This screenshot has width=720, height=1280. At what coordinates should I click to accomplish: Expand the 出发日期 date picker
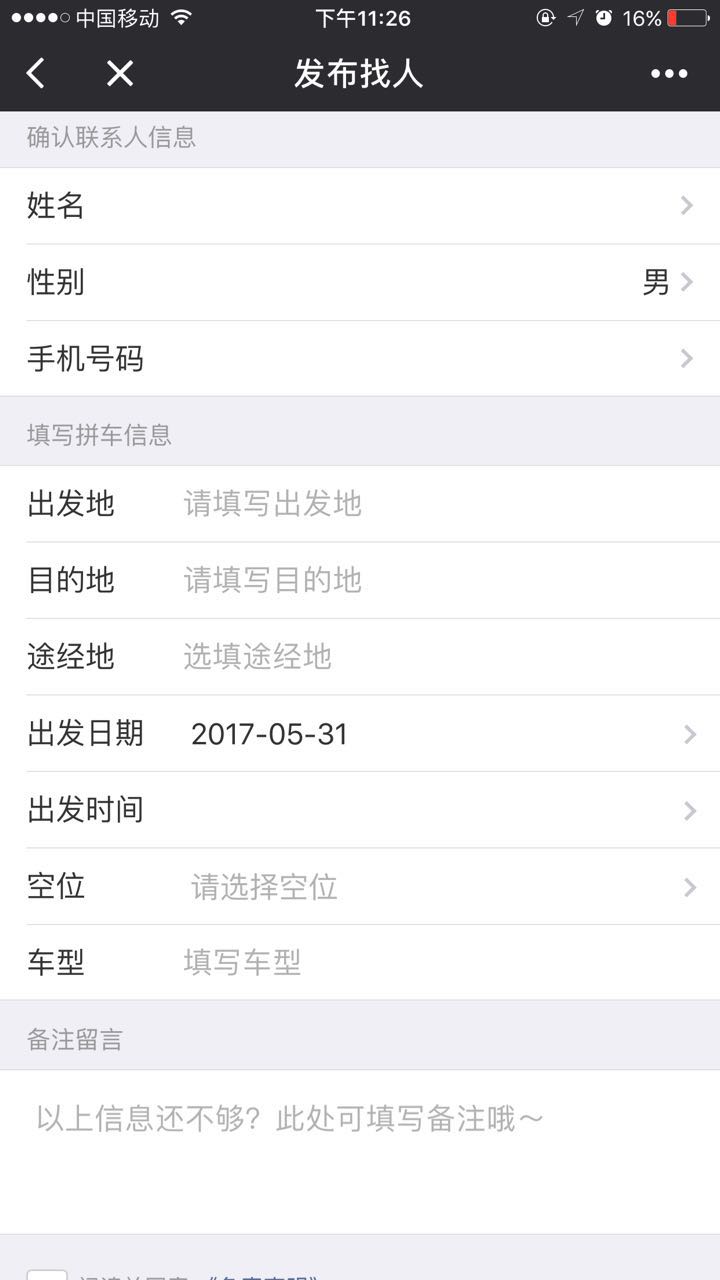360,733
